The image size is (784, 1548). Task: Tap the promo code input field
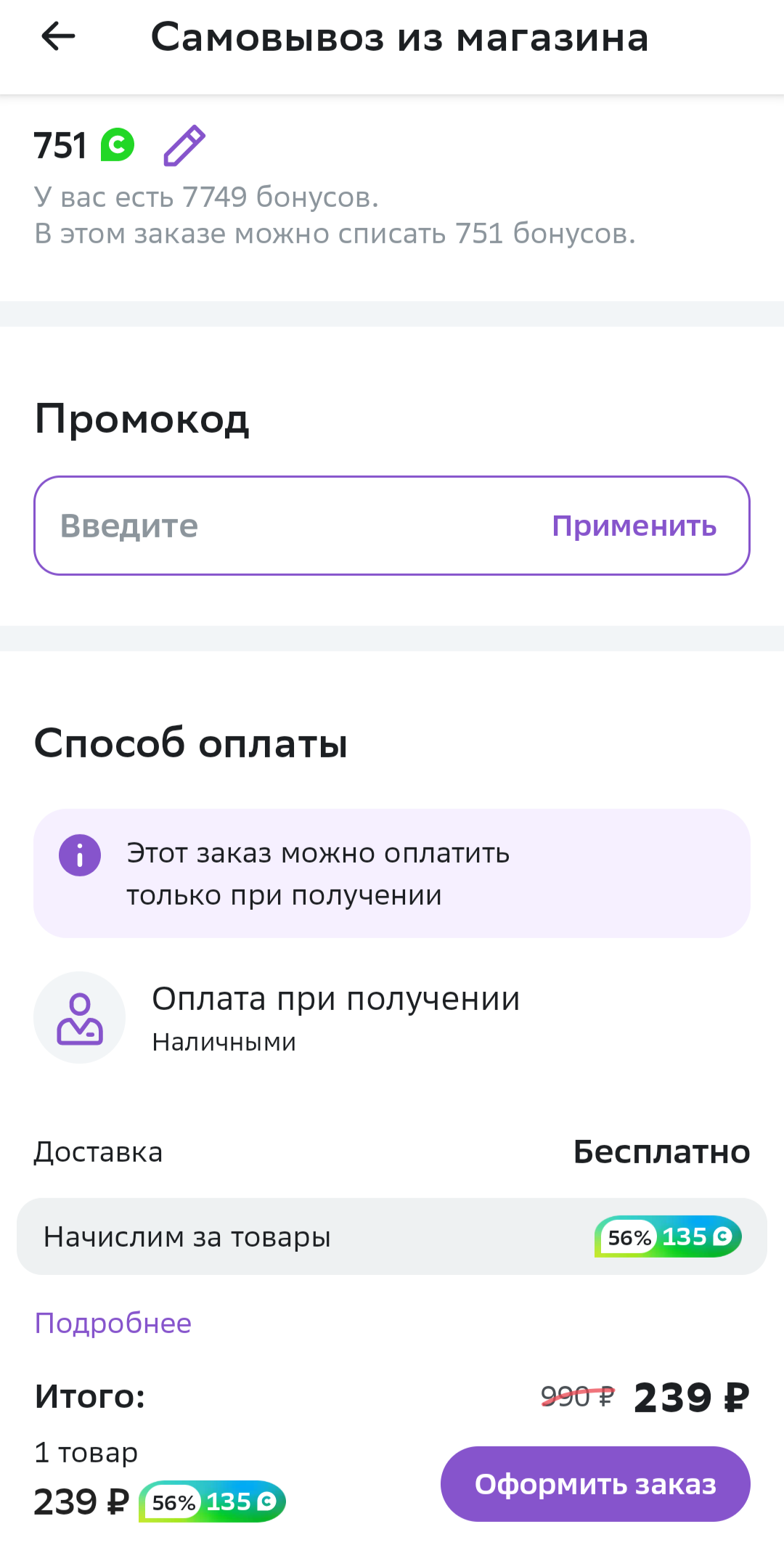click(x=290, y=526)
